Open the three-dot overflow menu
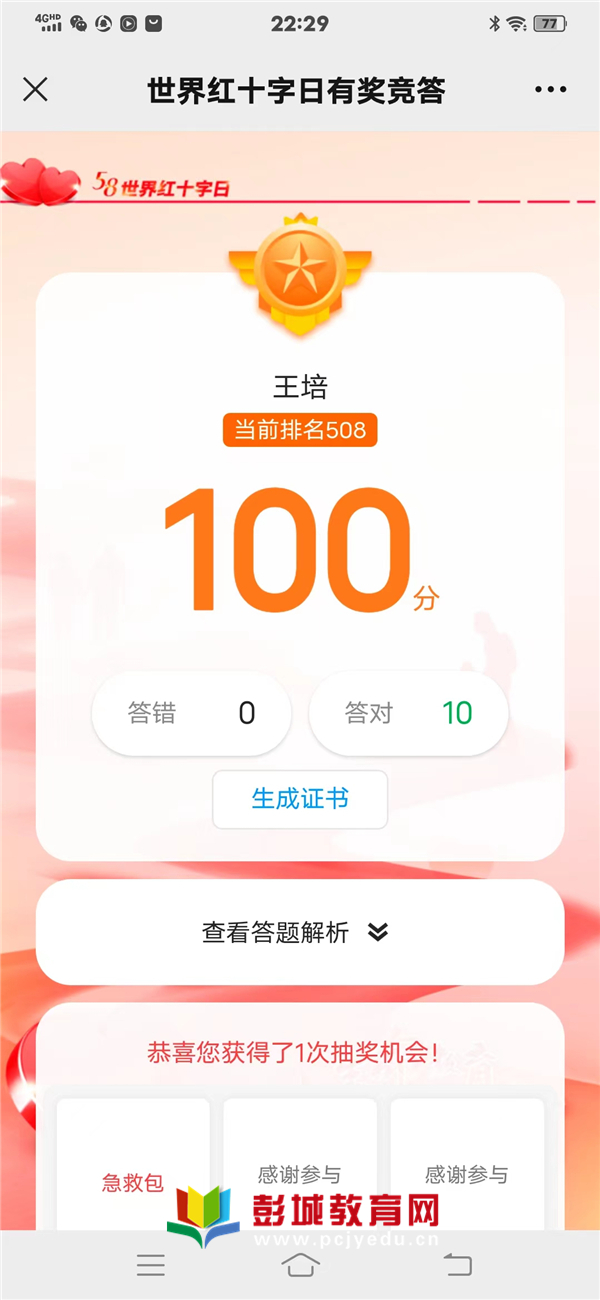Screen dimensions: 600x1300 point(550,90)
